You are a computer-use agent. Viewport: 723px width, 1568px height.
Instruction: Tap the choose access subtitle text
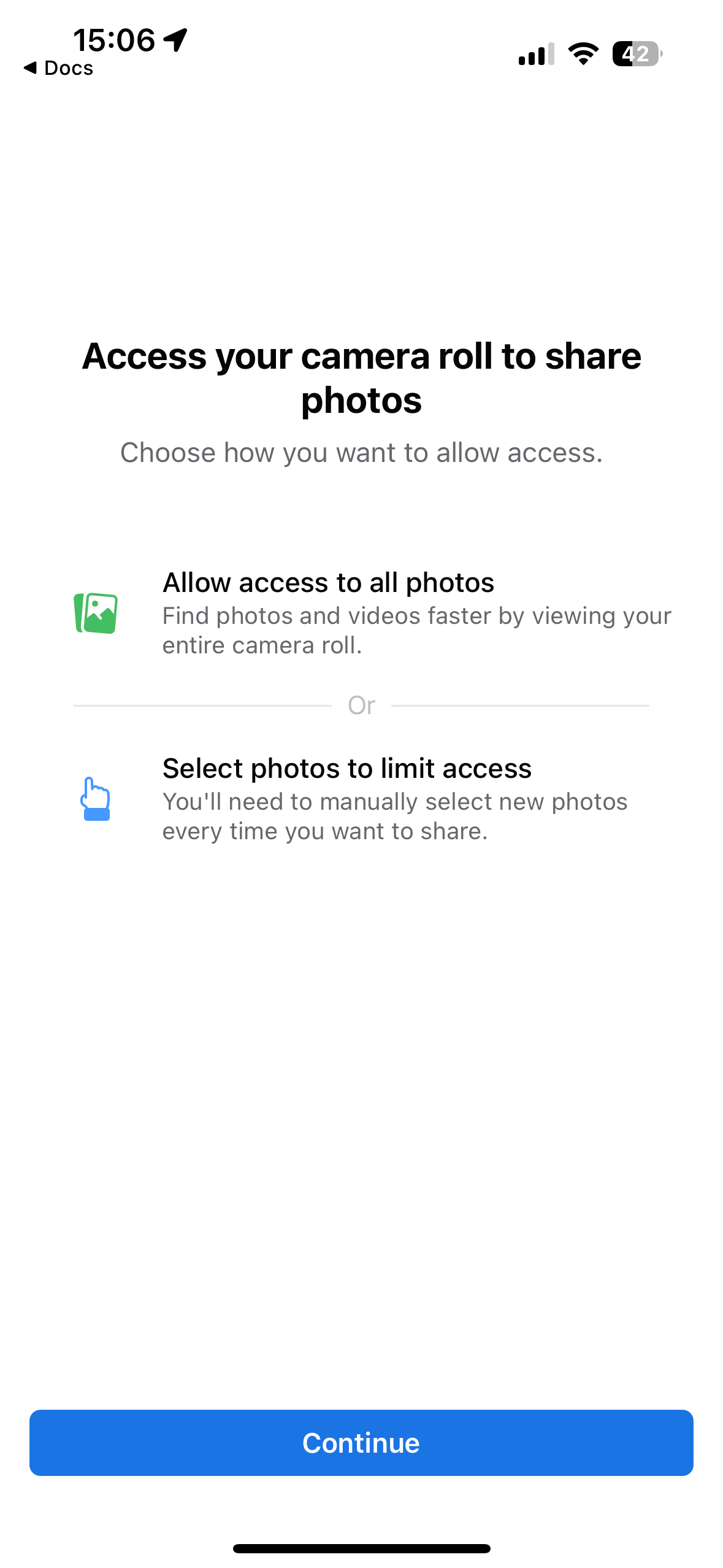point(361,453)
